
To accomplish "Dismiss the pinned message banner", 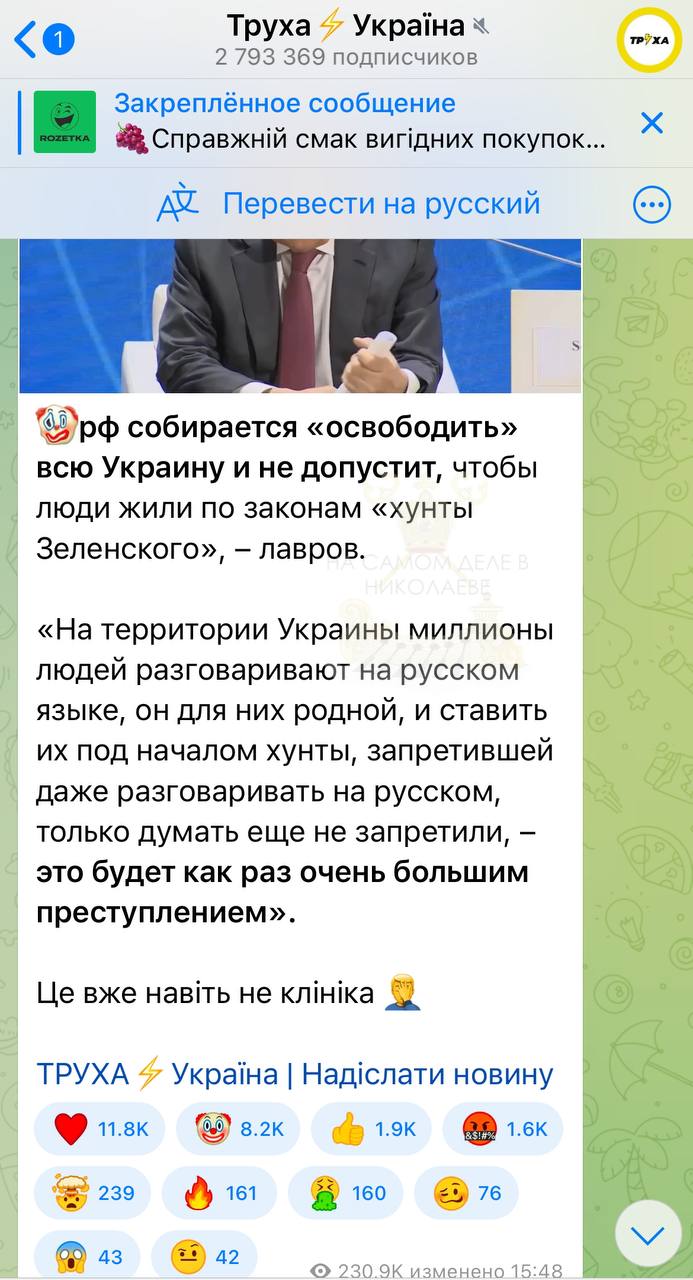I will pos(652,123).
